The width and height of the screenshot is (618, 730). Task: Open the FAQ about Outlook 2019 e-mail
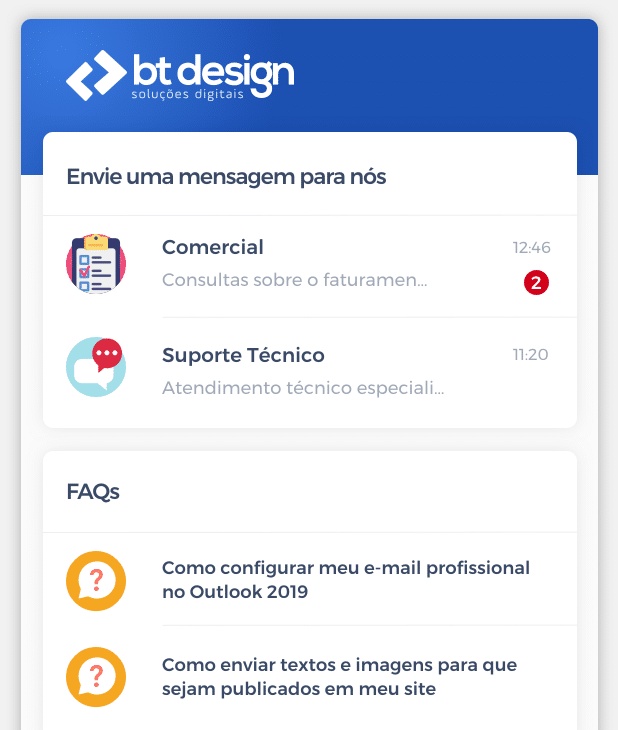tap(345, 580)
